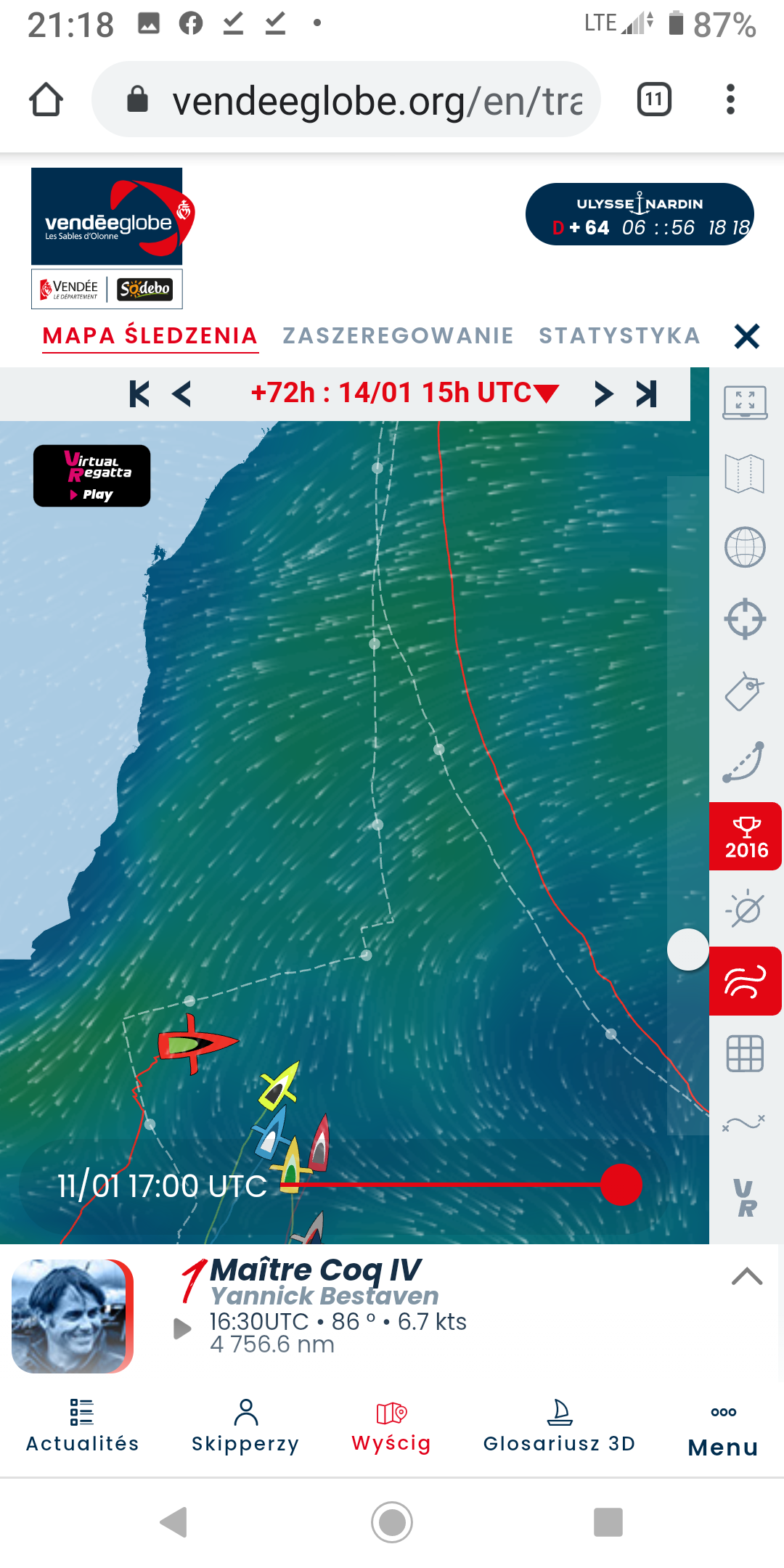Center the map with crosshair icon
This screenshot has width=784, height=1568.
[745, 619]
